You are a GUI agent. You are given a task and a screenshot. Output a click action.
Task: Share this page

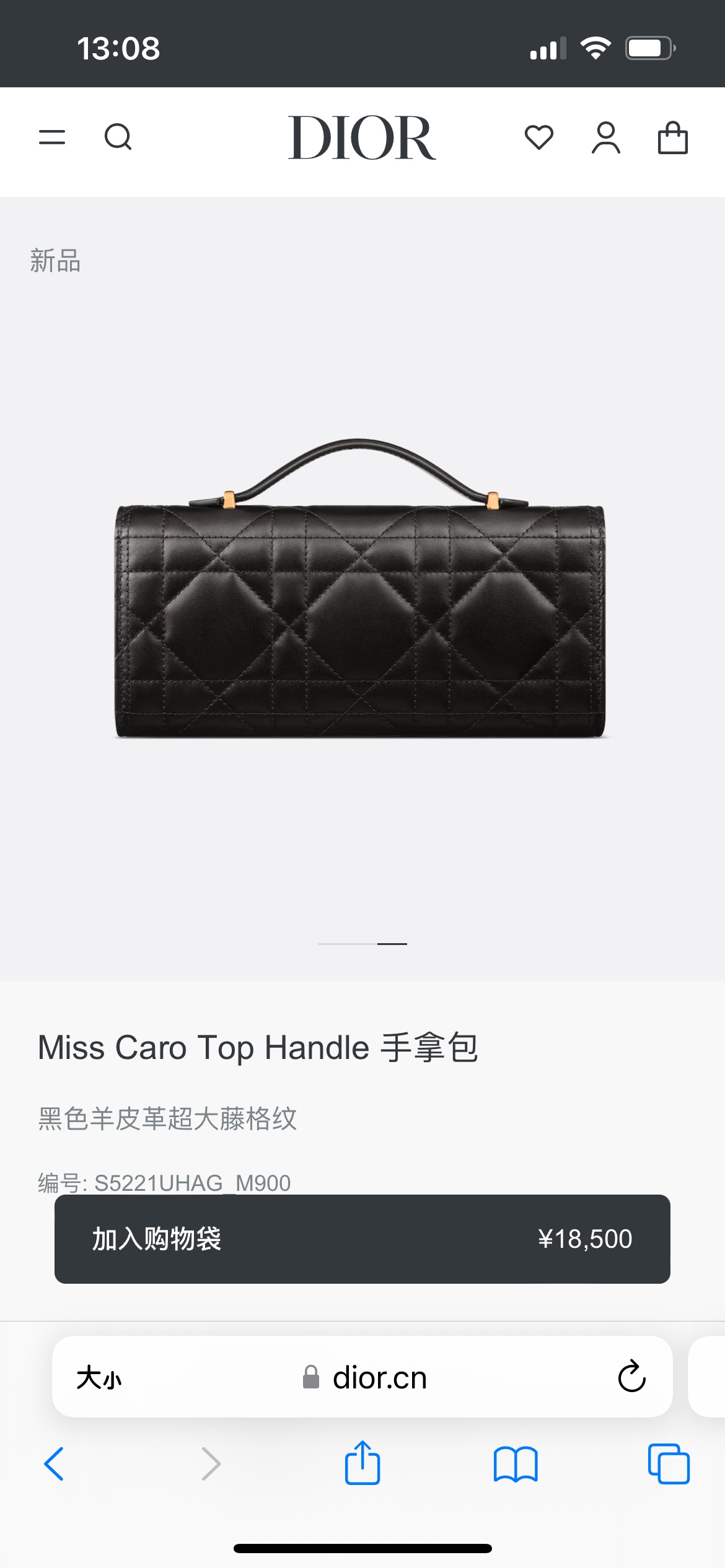tap(362, 1463)
